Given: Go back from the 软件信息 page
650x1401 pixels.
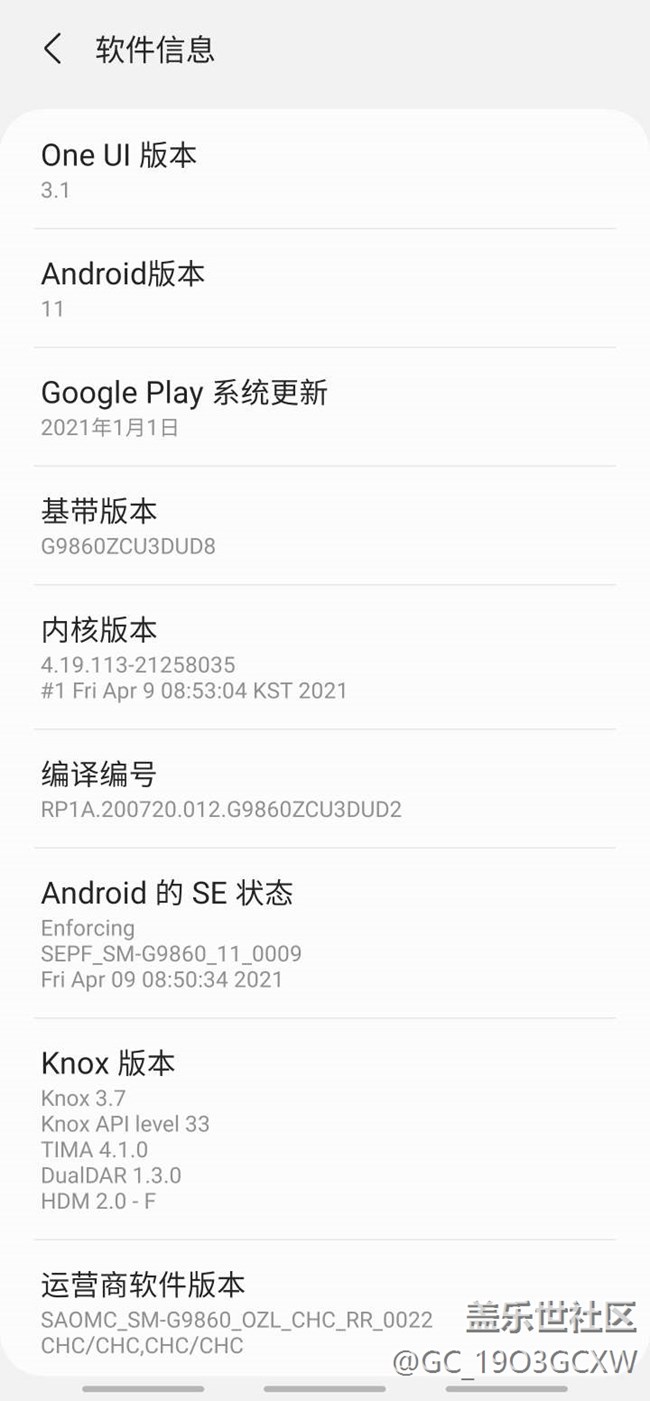Looking at the screenshot, I should coord(53,49).
